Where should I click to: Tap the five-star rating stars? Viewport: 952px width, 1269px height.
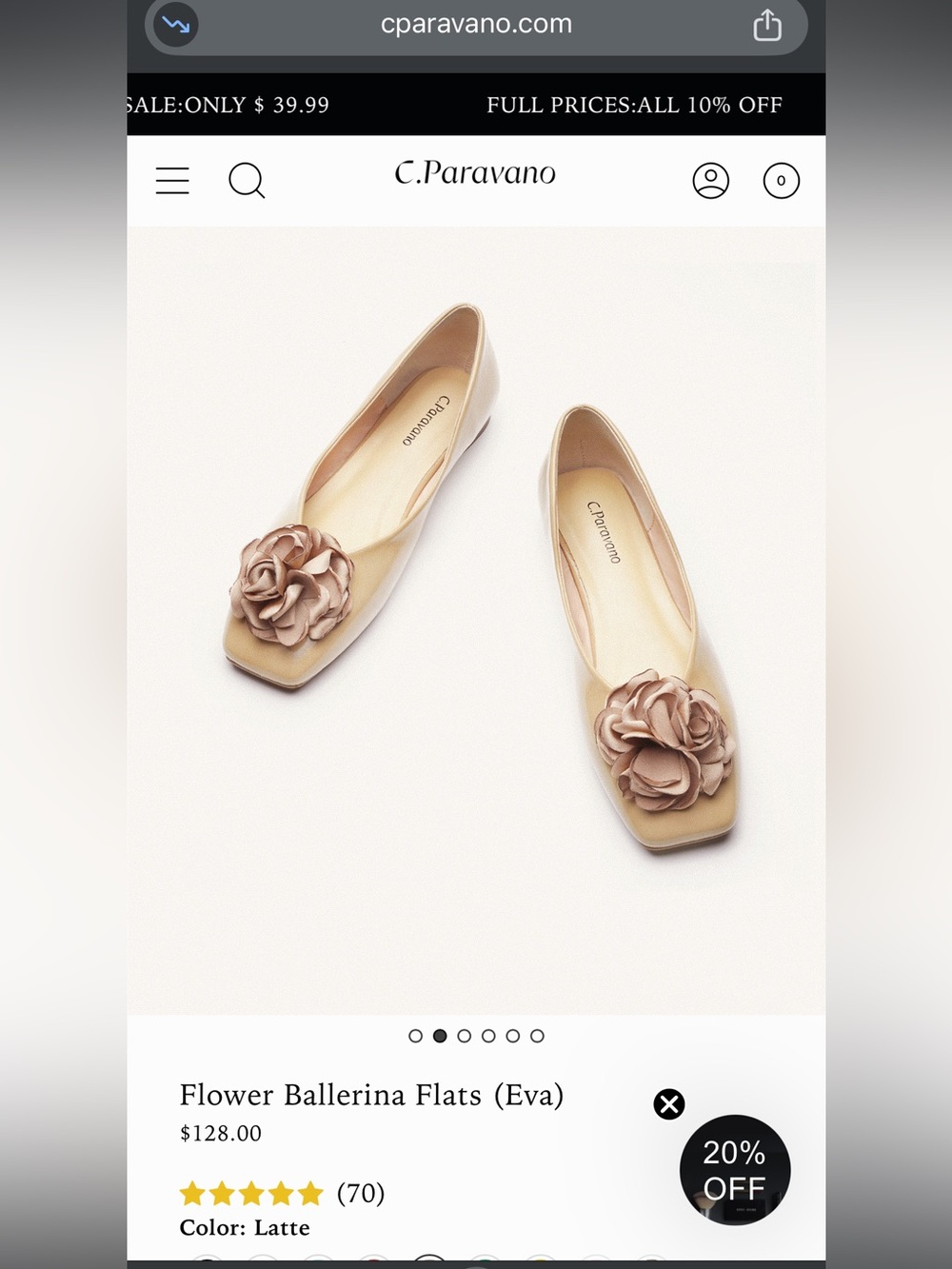click(251, 1193)
